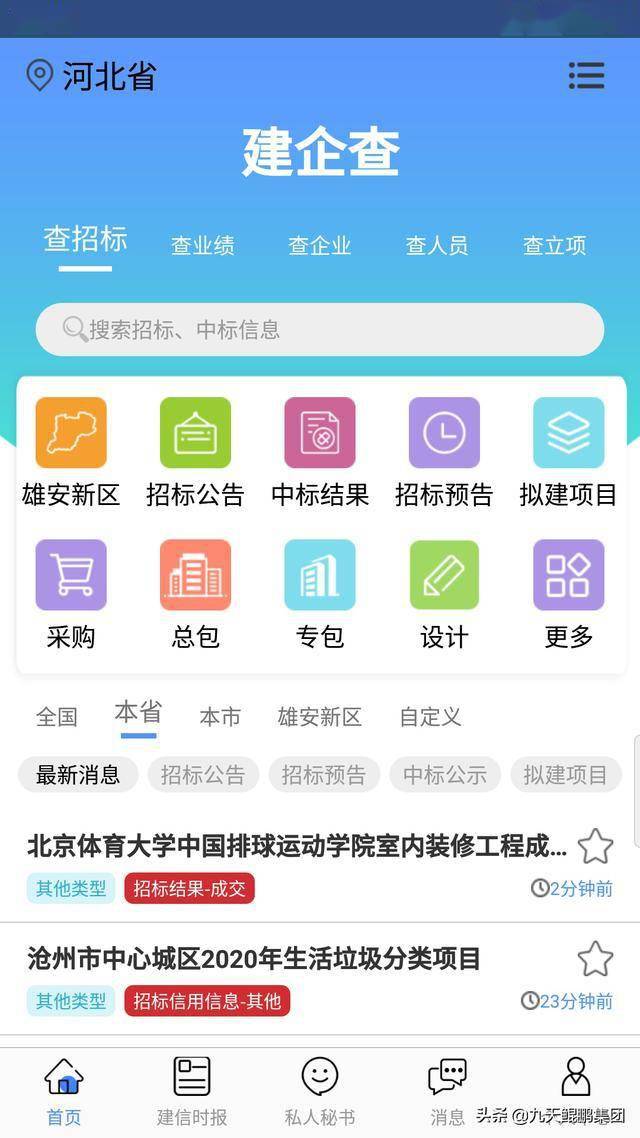Tap the 搜索招标、中标信息 search field
Image resolution: width=640 pixels, height=1138 pixels.
coord(320,329)
